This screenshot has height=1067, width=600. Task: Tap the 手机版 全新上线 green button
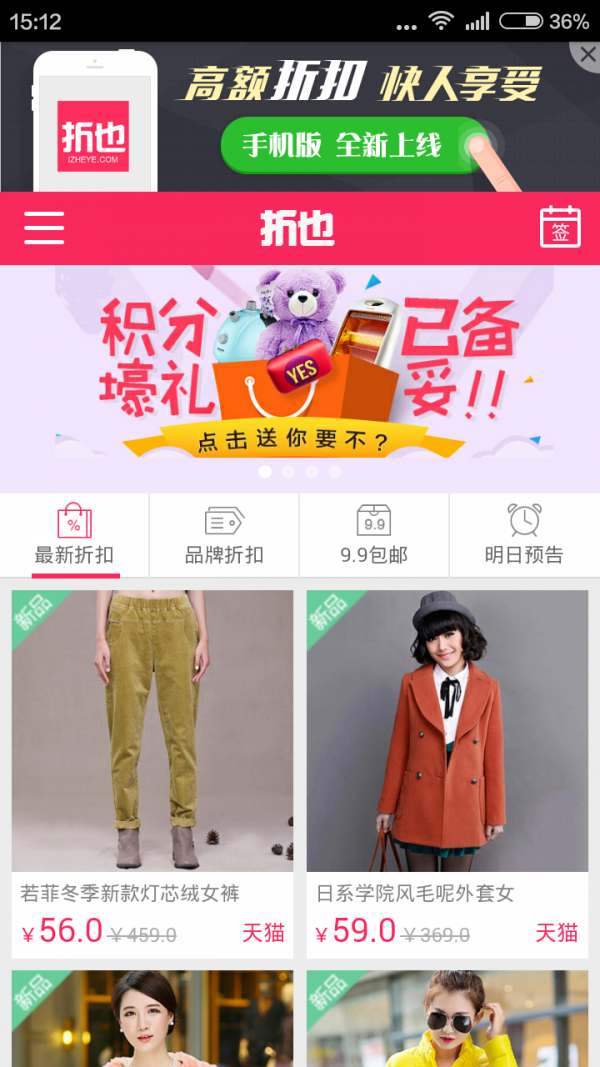pos(342,146)
